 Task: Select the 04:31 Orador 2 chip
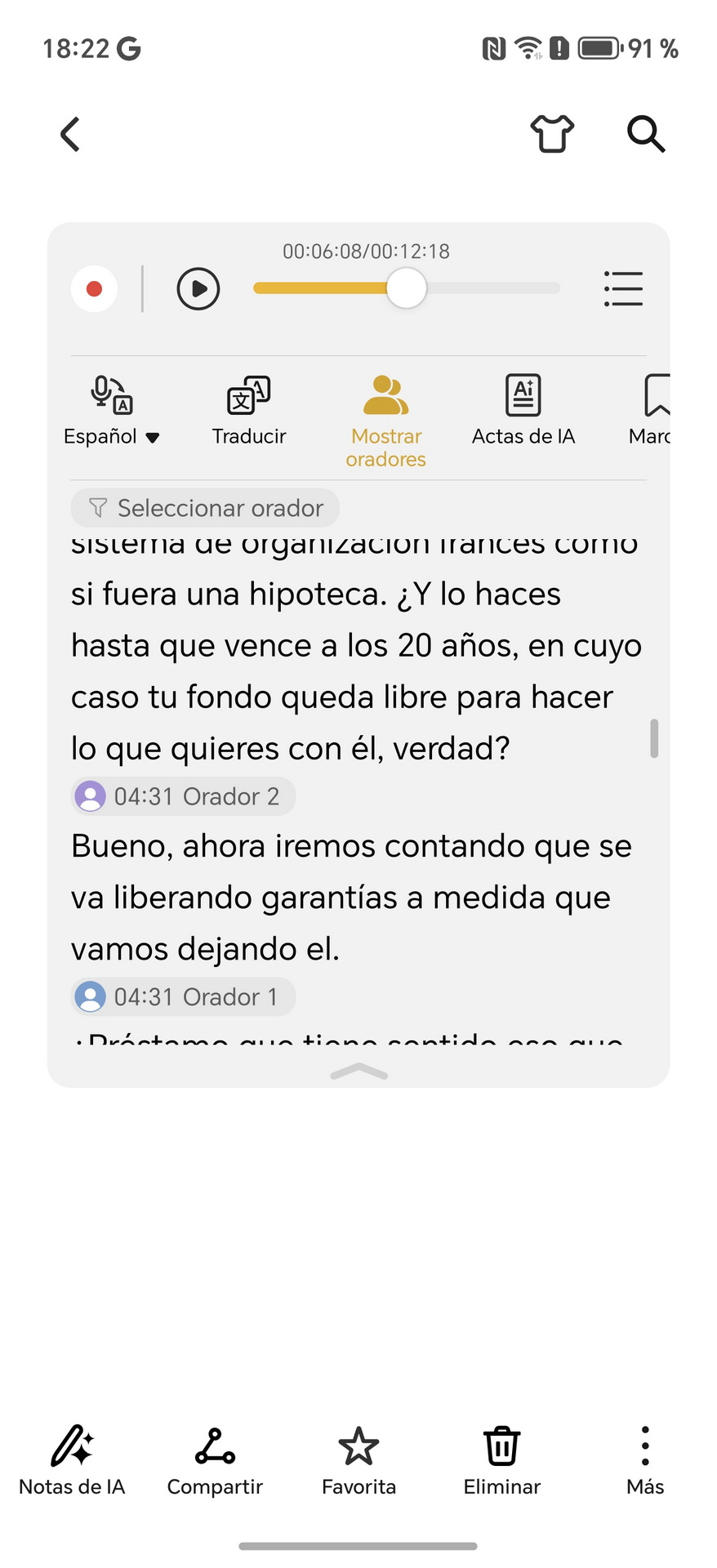click(184, 796)
